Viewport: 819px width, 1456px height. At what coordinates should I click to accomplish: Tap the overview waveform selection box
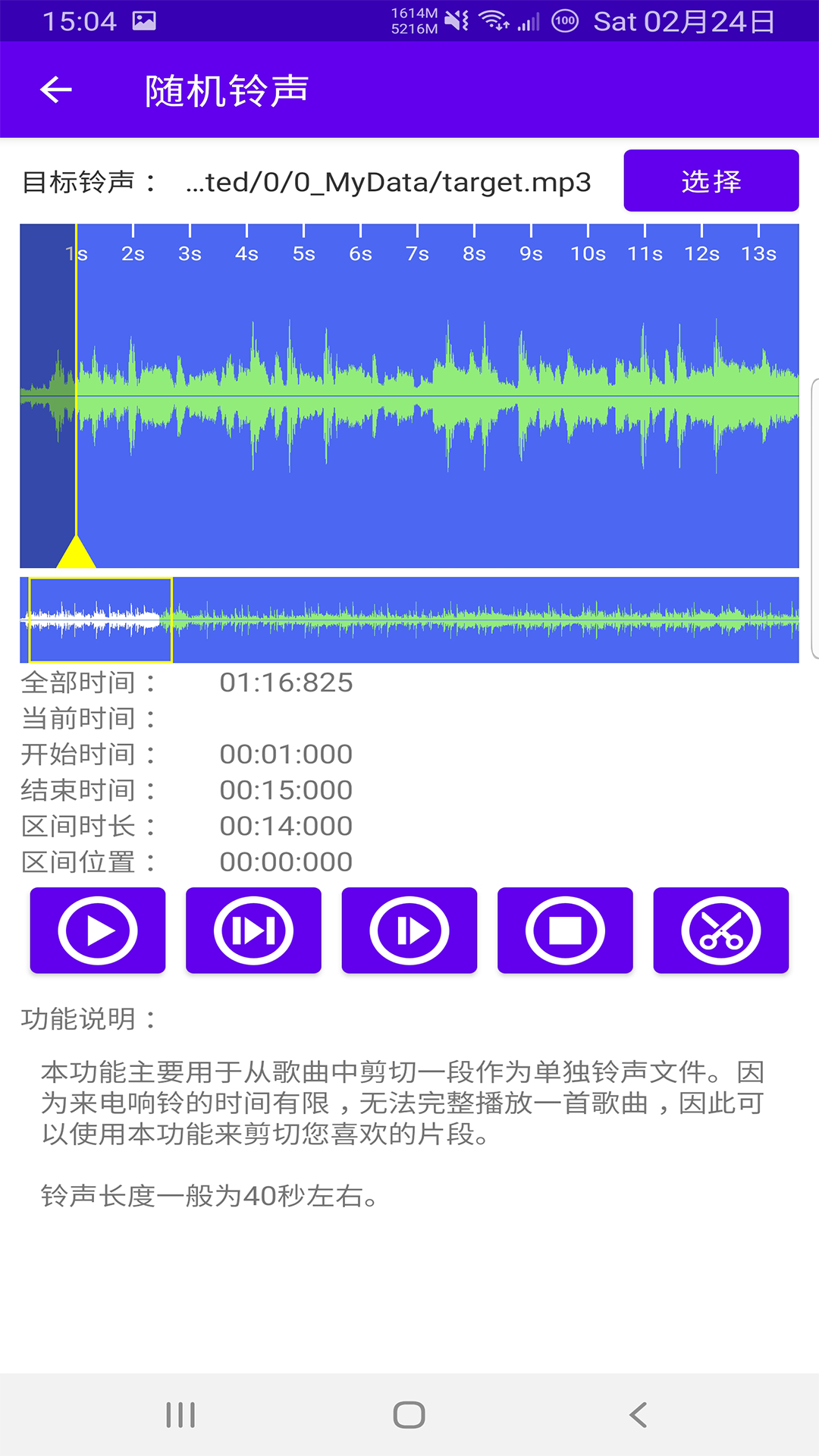[100, 620]
